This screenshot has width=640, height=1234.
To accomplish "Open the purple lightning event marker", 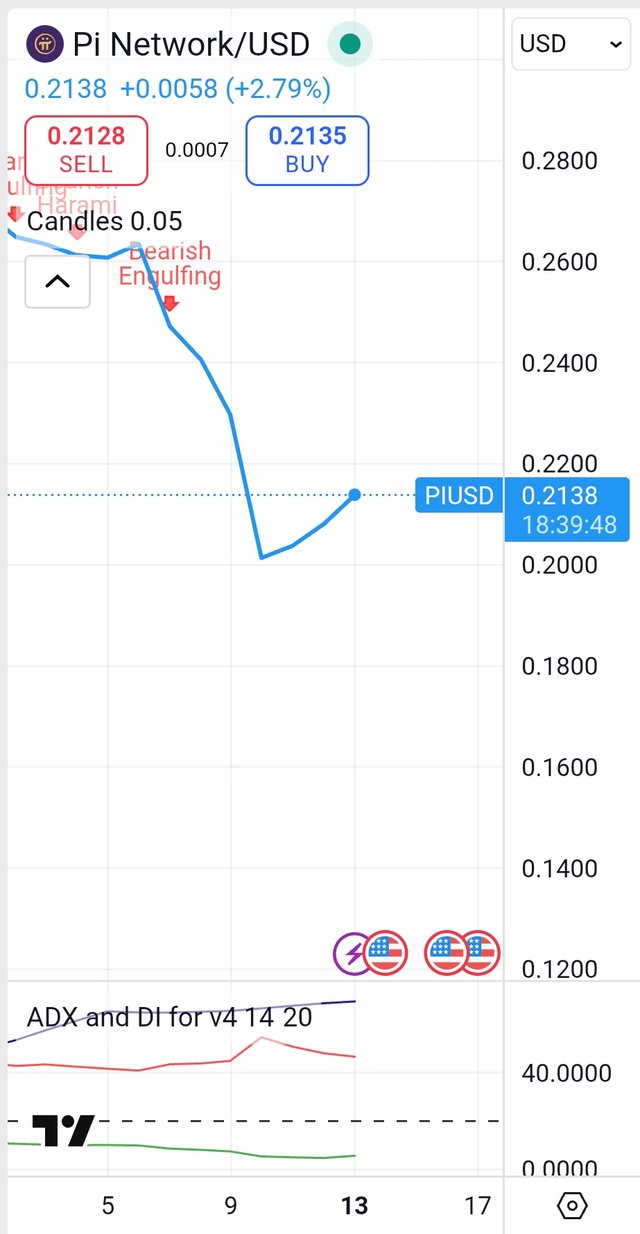I will point(352,953).
